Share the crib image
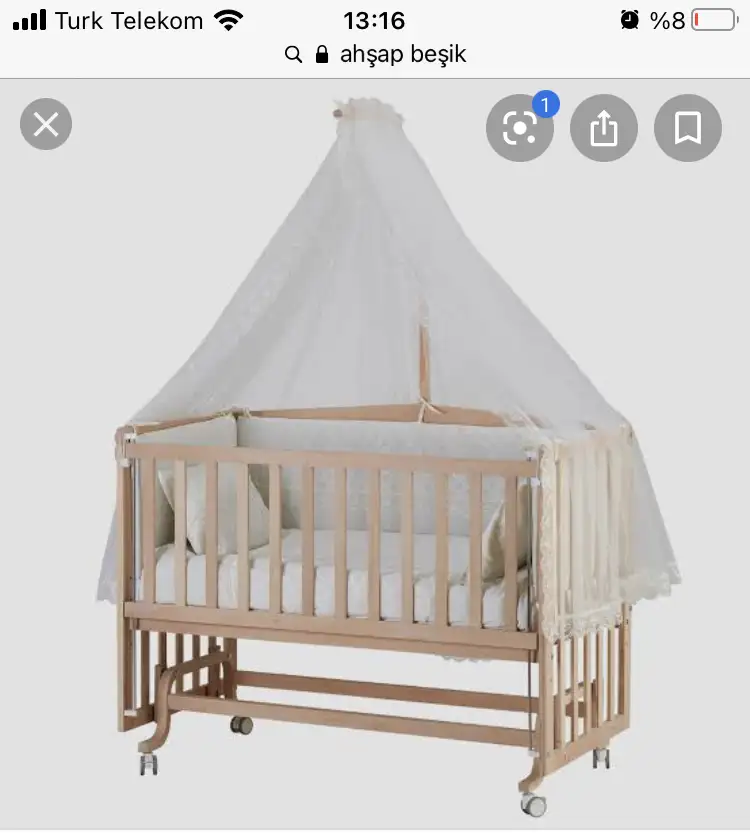The height and width of the screenshot is (839, 750). pyautogui.click(x=604, y=128)
